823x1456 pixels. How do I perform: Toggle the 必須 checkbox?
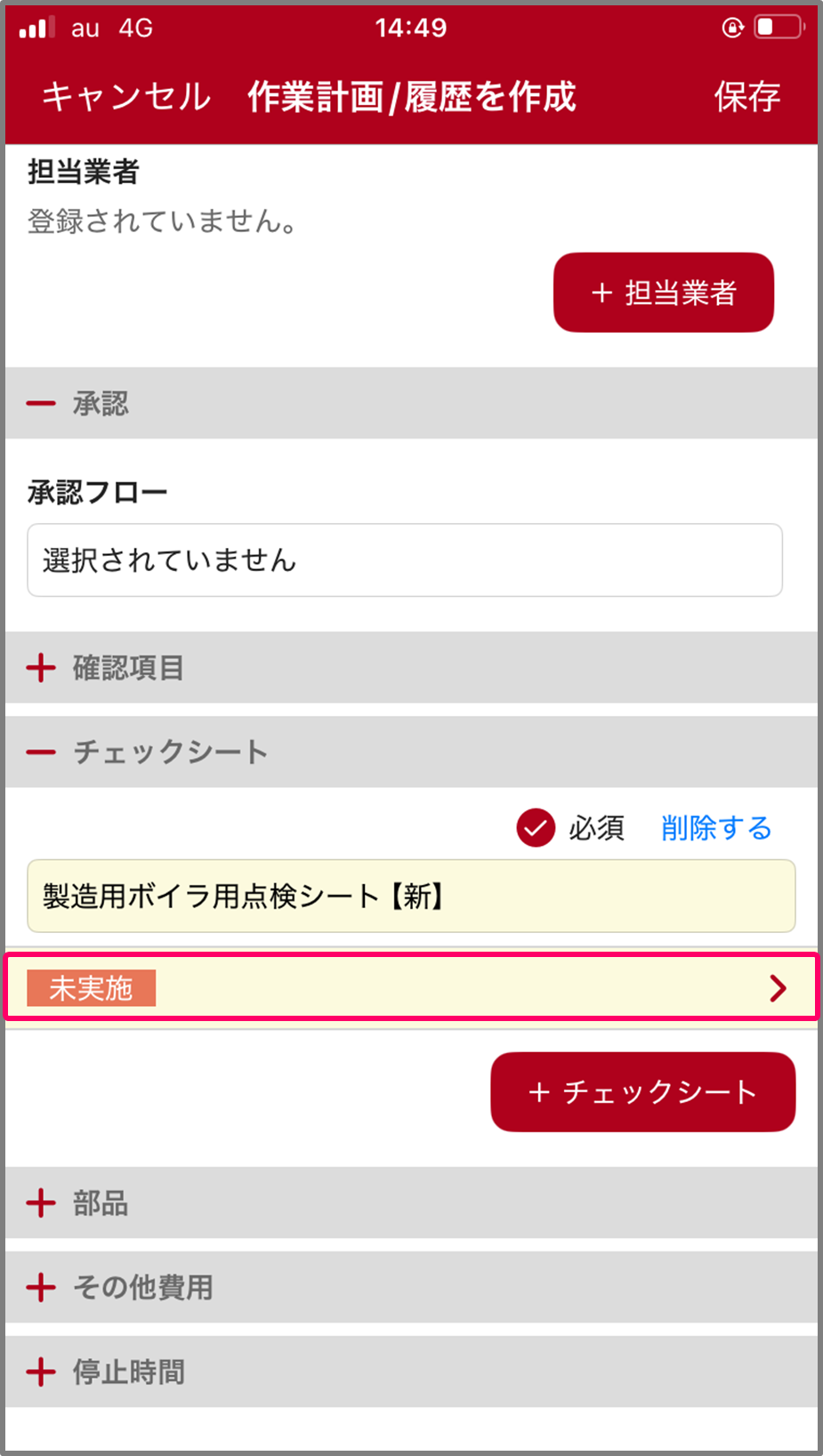[x=536, y=828]
